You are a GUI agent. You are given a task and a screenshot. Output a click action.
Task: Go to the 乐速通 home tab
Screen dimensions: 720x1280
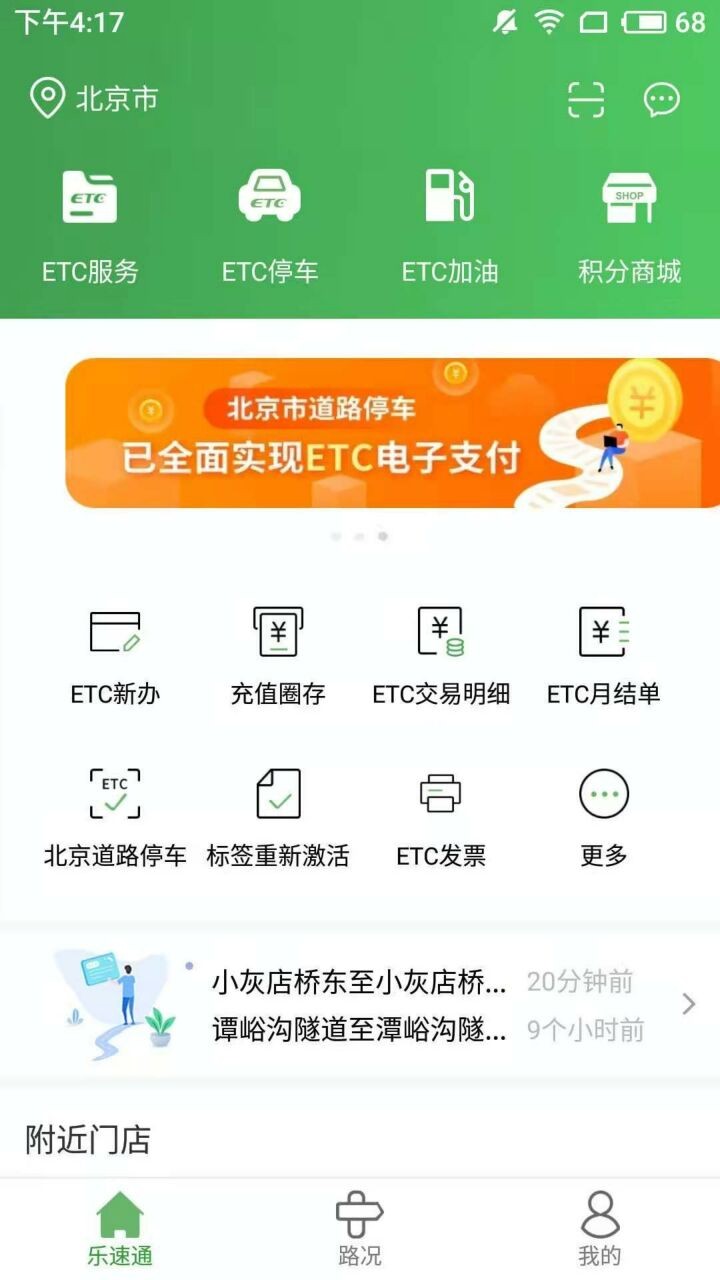point(120,1229)
